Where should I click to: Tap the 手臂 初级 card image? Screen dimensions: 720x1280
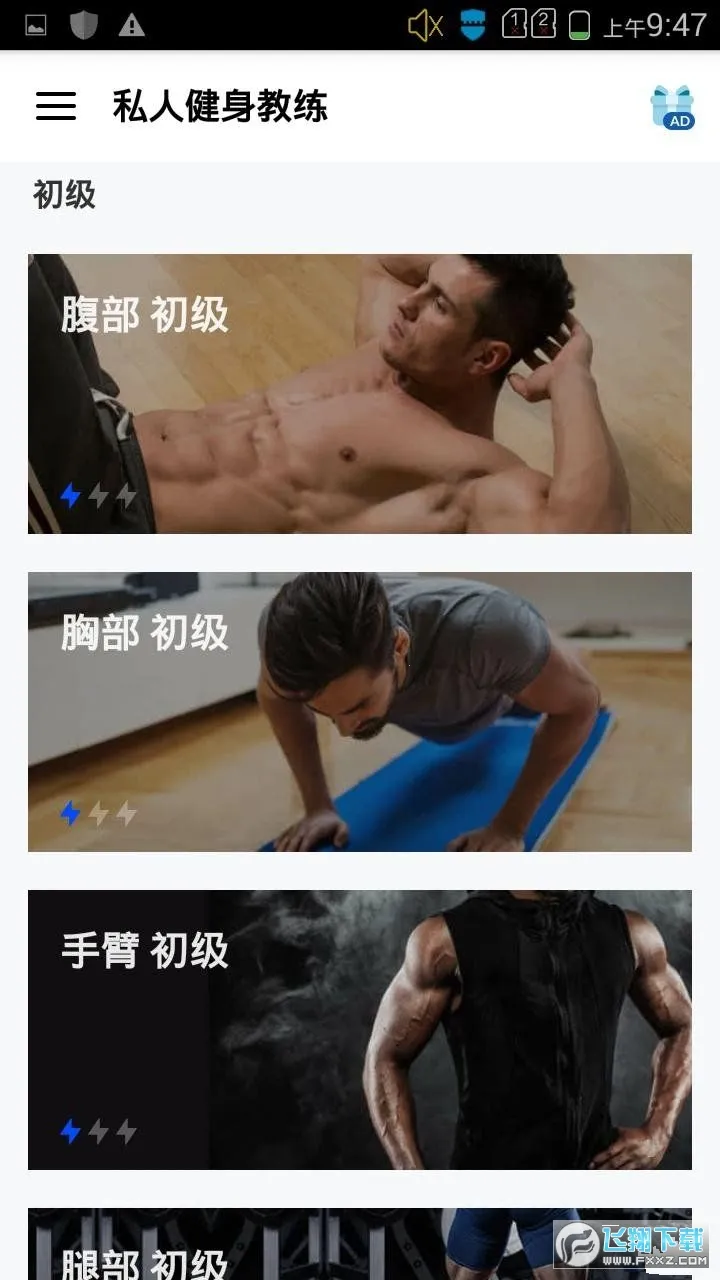coord(360,1030)
